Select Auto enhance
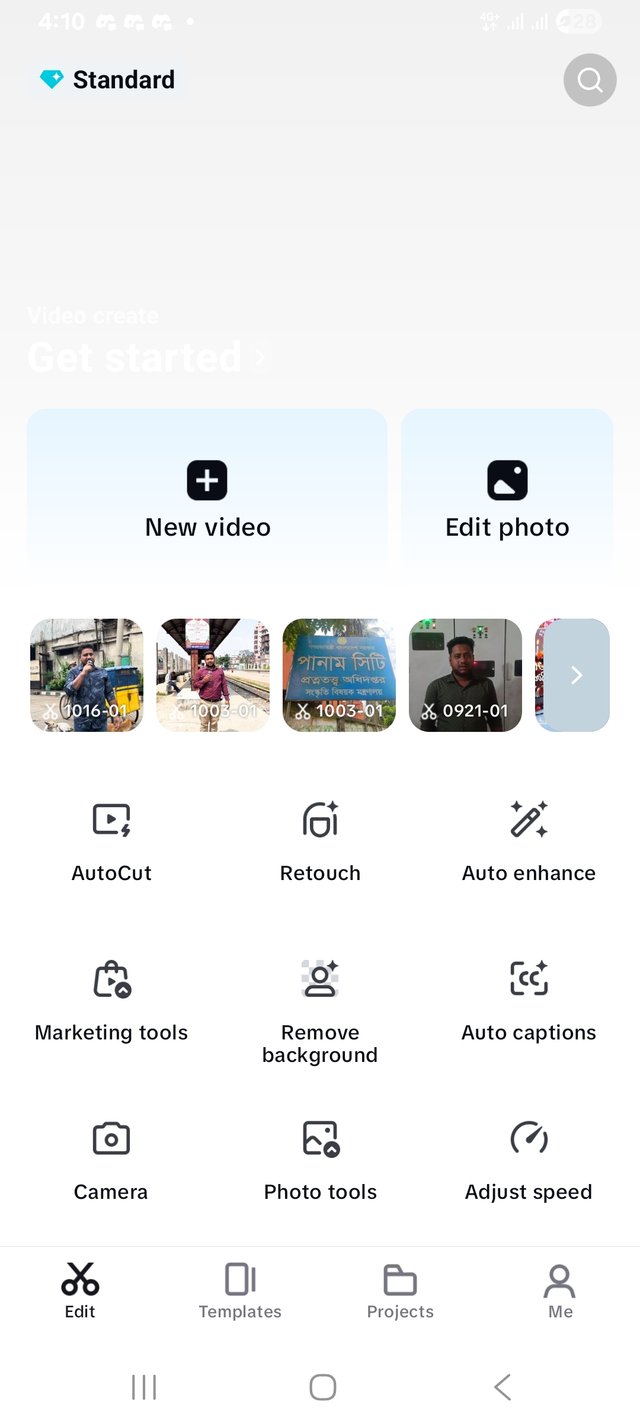 tap(528, 842)
